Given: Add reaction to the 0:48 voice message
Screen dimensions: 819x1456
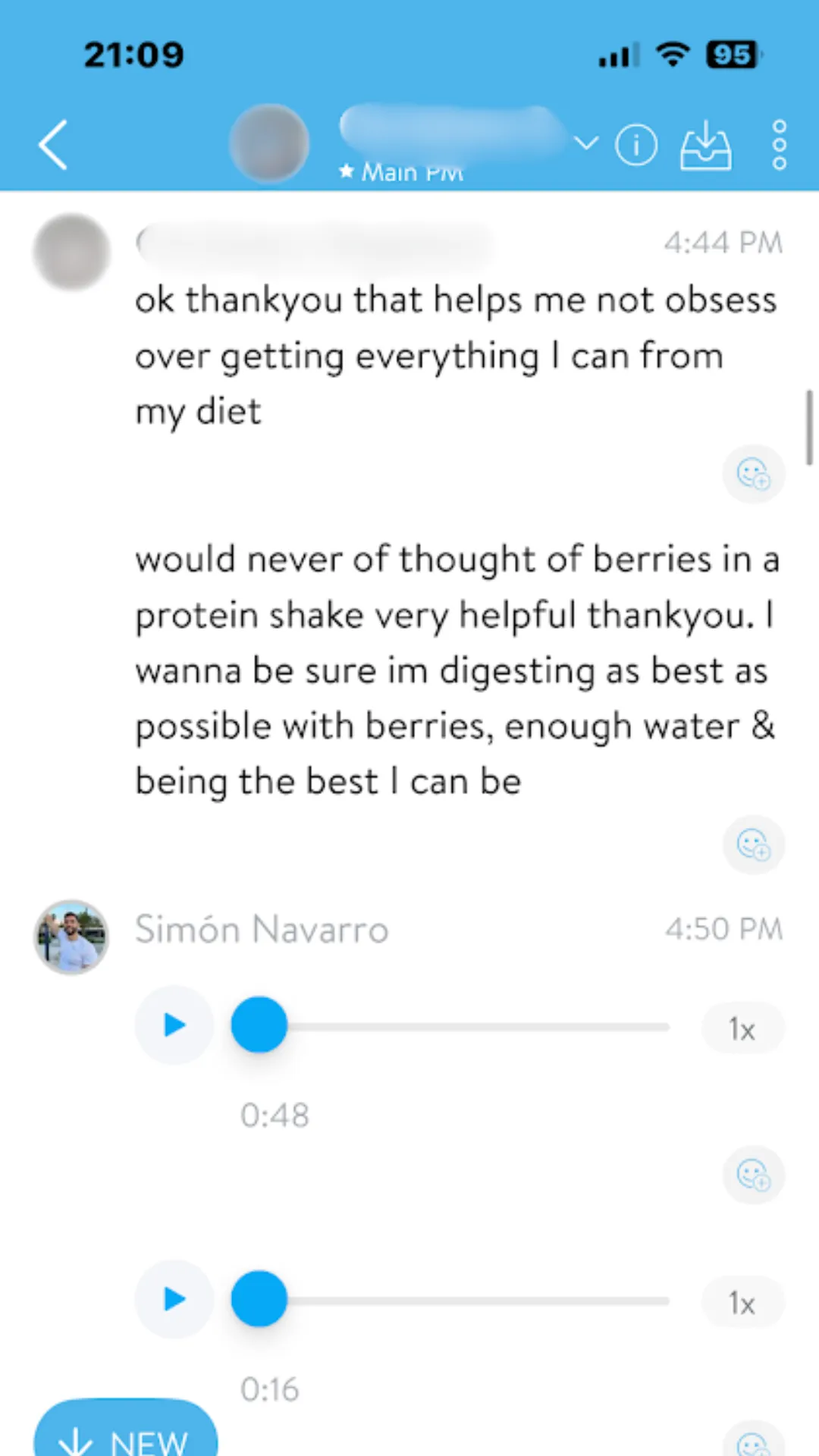Looking at the screenshot, I should click(753, 1175).
